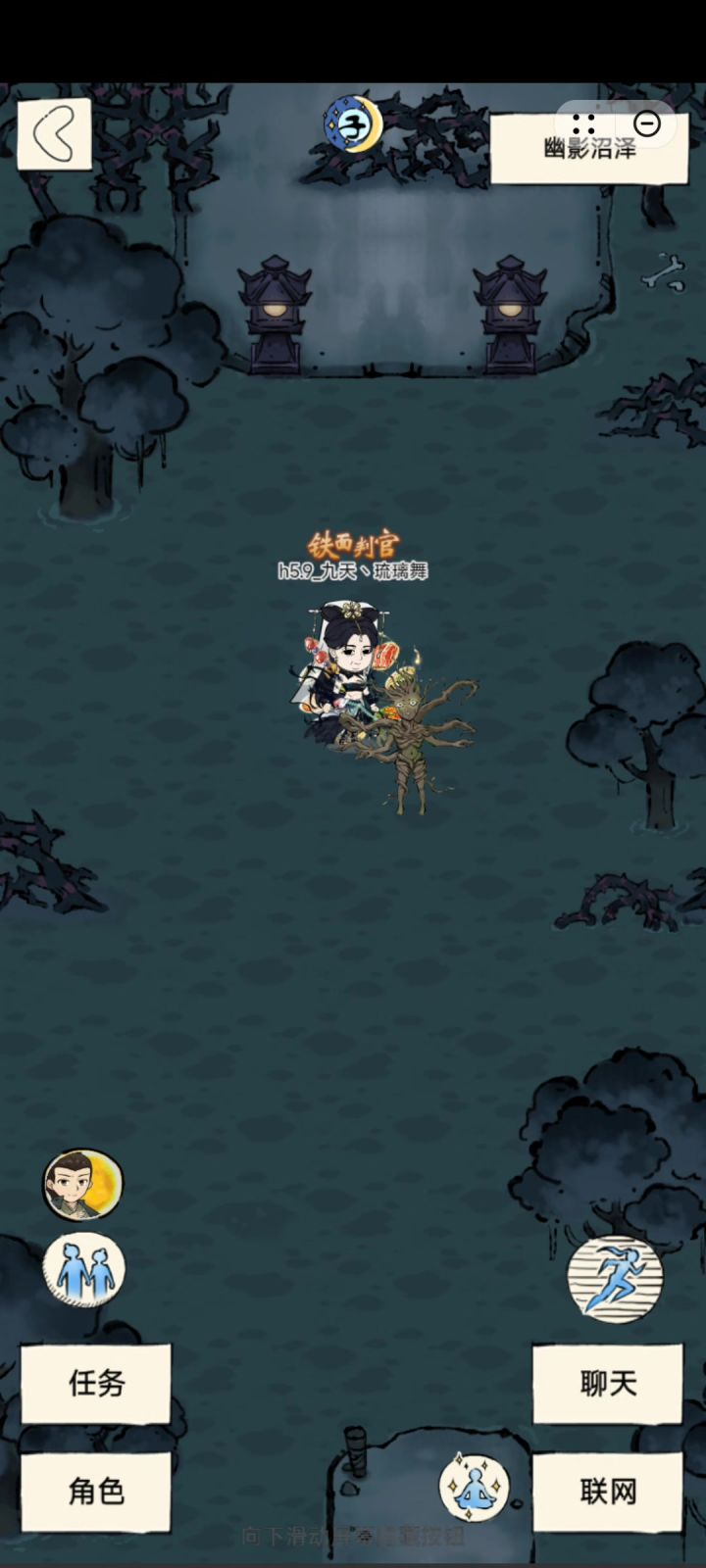Screen dimensions: 706x1568
Task: Open the 角色 character button
Action: 96,1491
